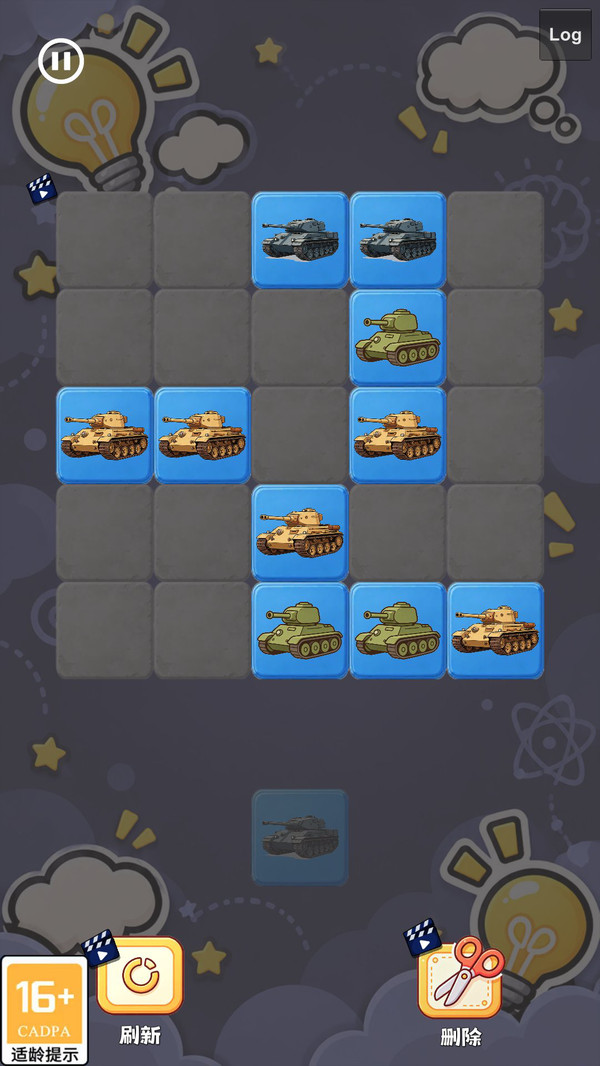Pause the game
Viewport: 600px width, 1066px height.
point(61,61)
